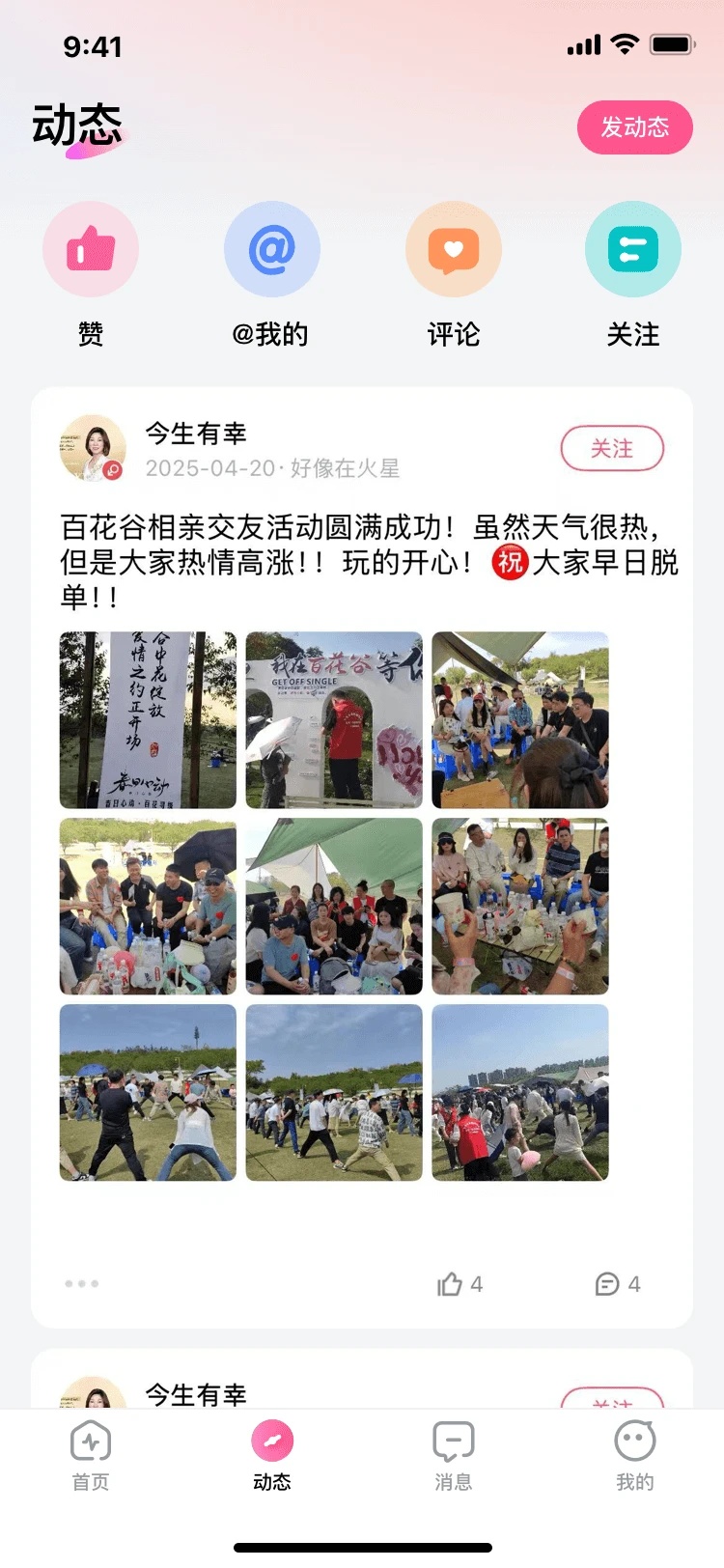This screenshot has height=1568, width=724.
Task: Open the last photo in the grid
Action: 520,1093
